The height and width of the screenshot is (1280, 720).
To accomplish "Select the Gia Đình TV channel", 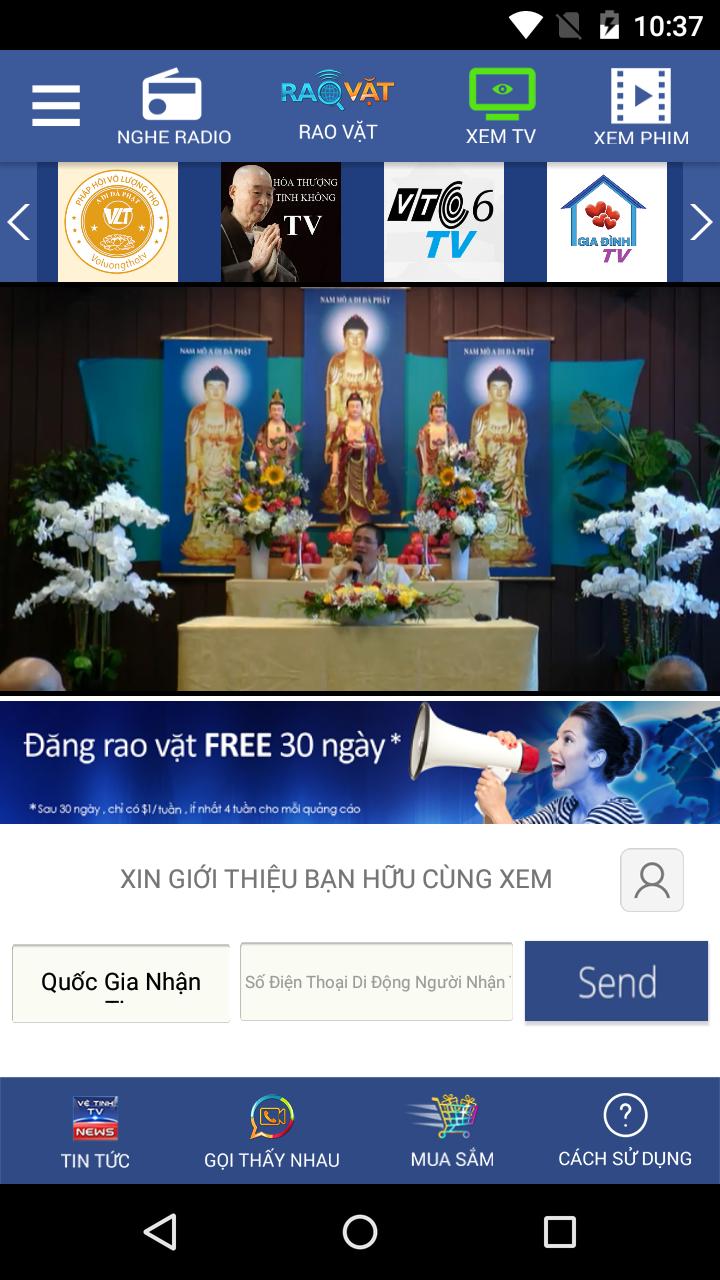I will (607, 221).
